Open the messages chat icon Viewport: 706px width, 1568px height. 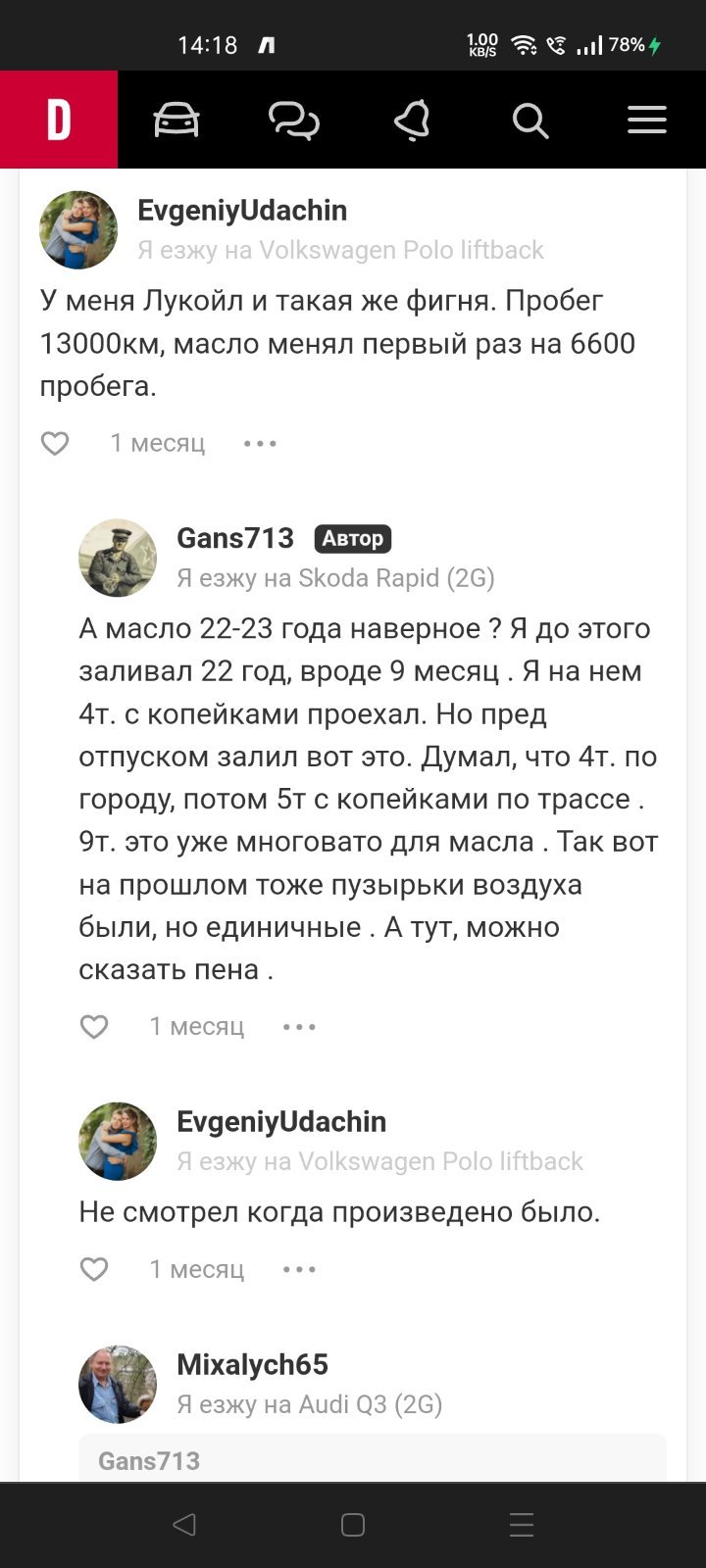point(294,121)
